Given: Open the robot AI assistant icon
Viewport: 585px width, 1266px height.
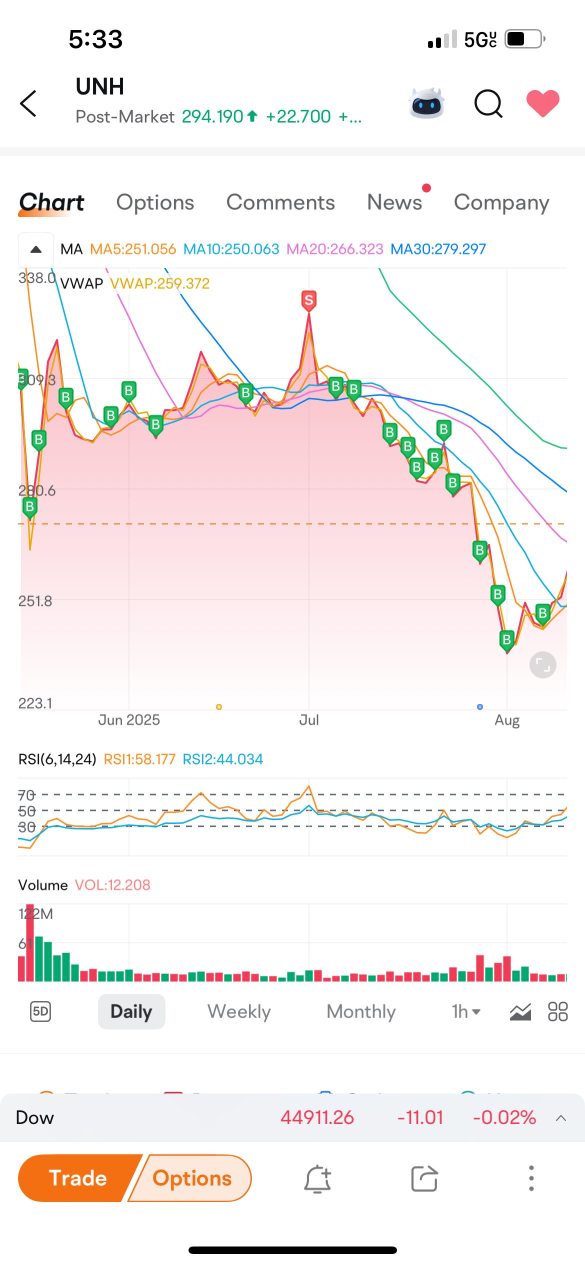Looking at the screenshot, I should [x=427, y=103].
